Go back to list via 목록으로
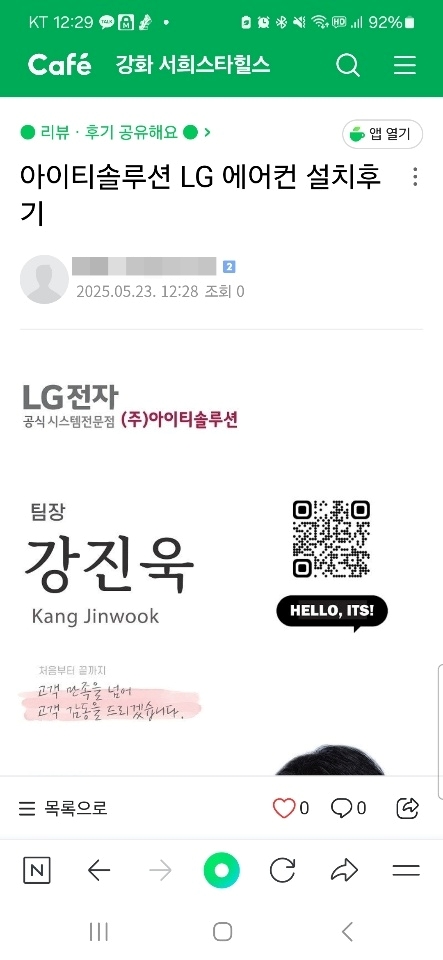This screenshot has height=960, width=443. point(63,808)
